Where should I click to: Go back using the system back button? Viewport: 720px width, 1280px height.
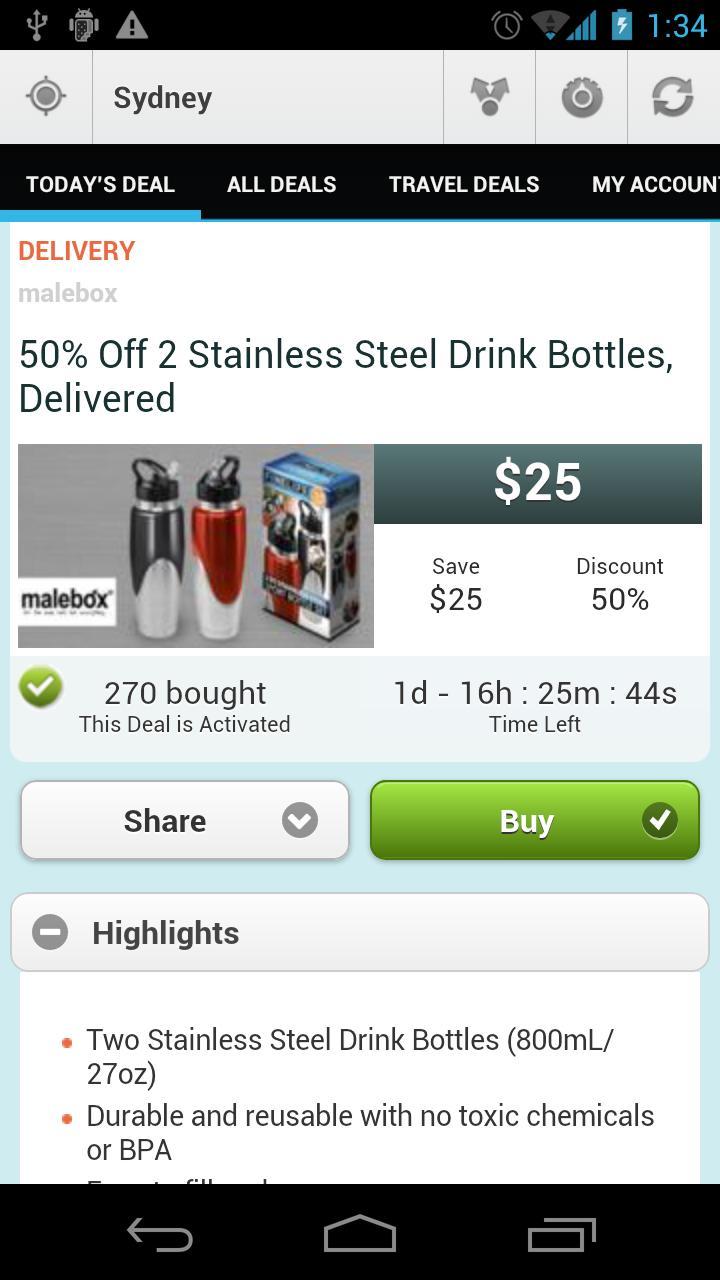click(x=160, y=1234)
